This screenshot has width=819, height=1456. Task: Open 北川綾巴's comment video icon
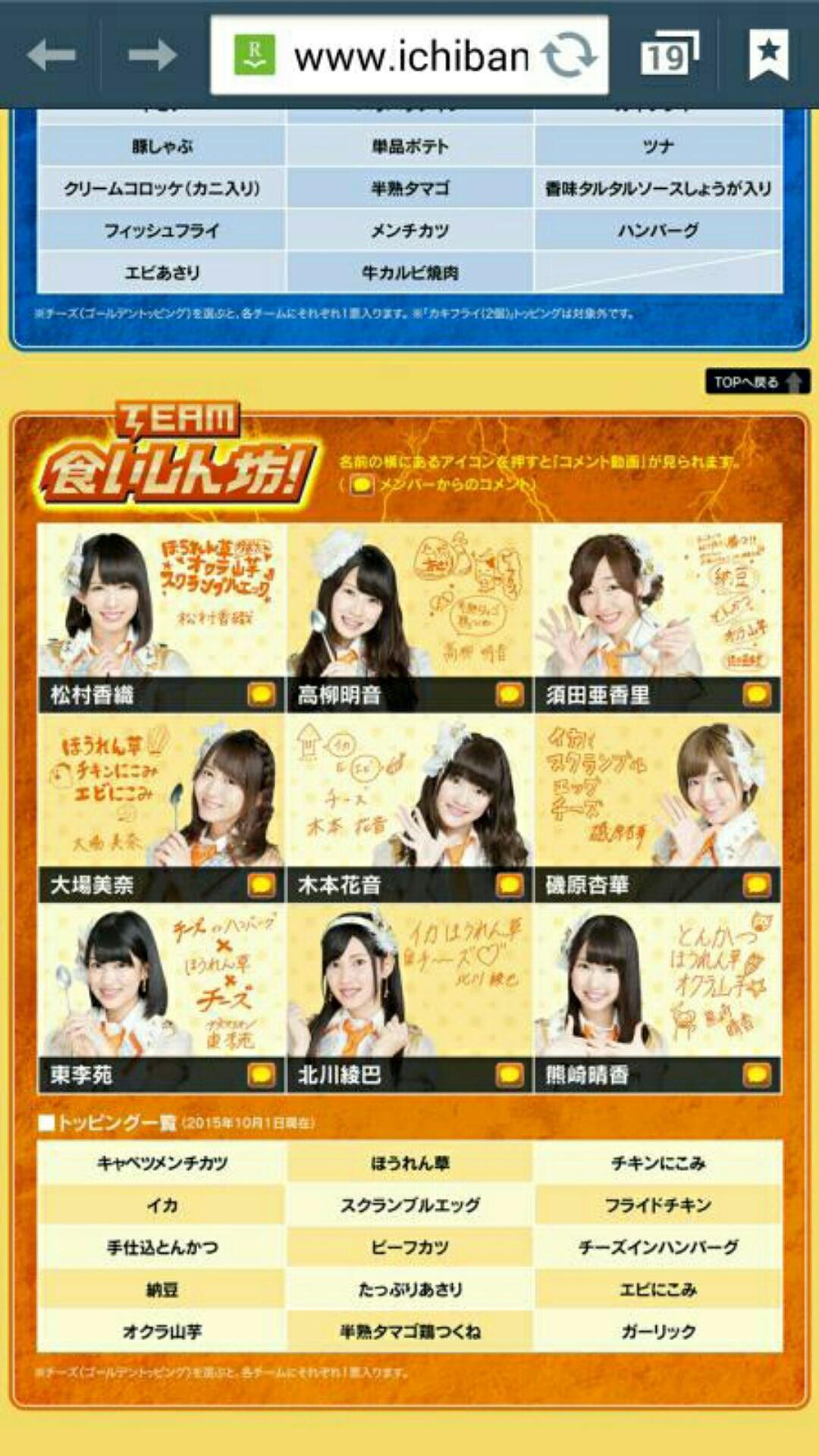click(510, 1074)
